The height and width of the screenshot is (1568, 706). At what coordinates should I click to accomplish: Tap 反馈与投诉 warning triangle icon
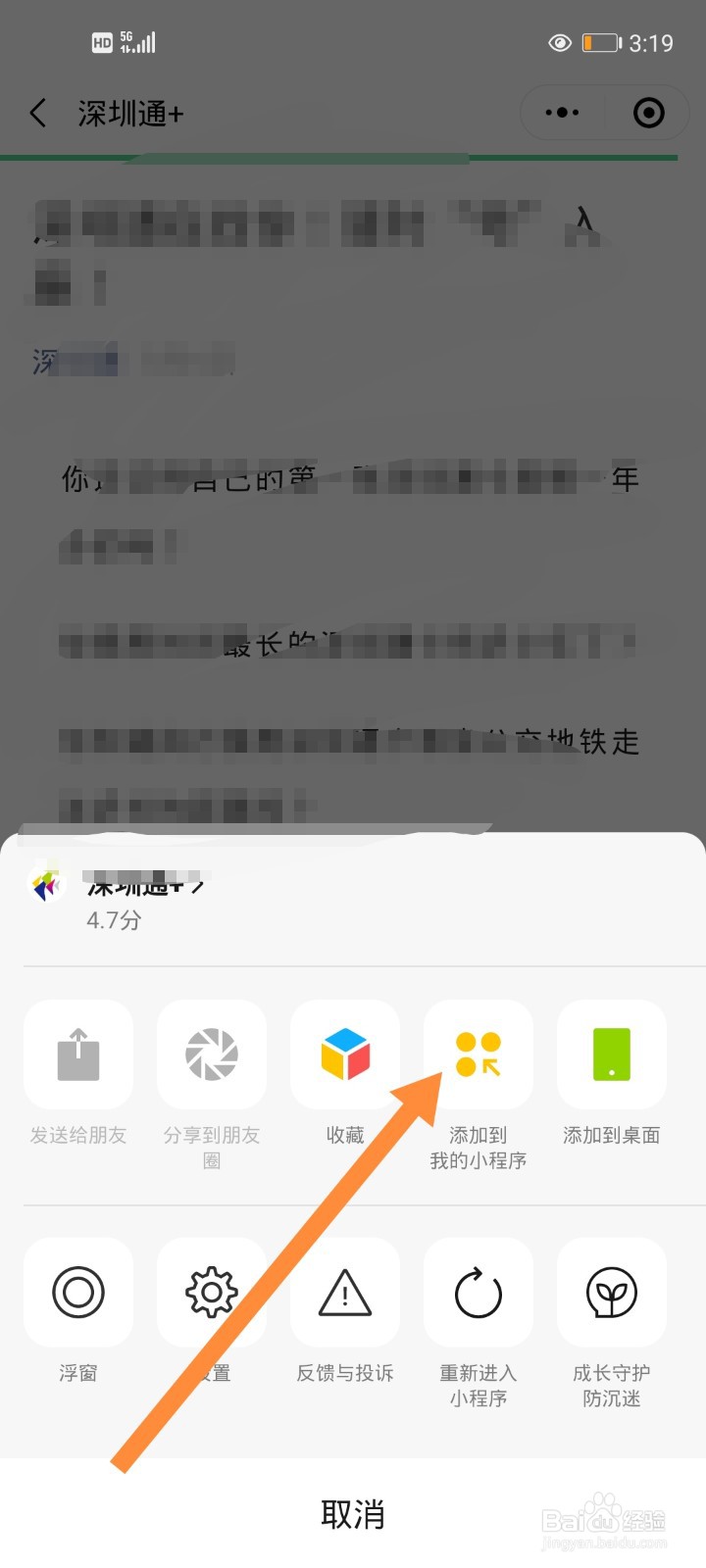click(344, 1292)
